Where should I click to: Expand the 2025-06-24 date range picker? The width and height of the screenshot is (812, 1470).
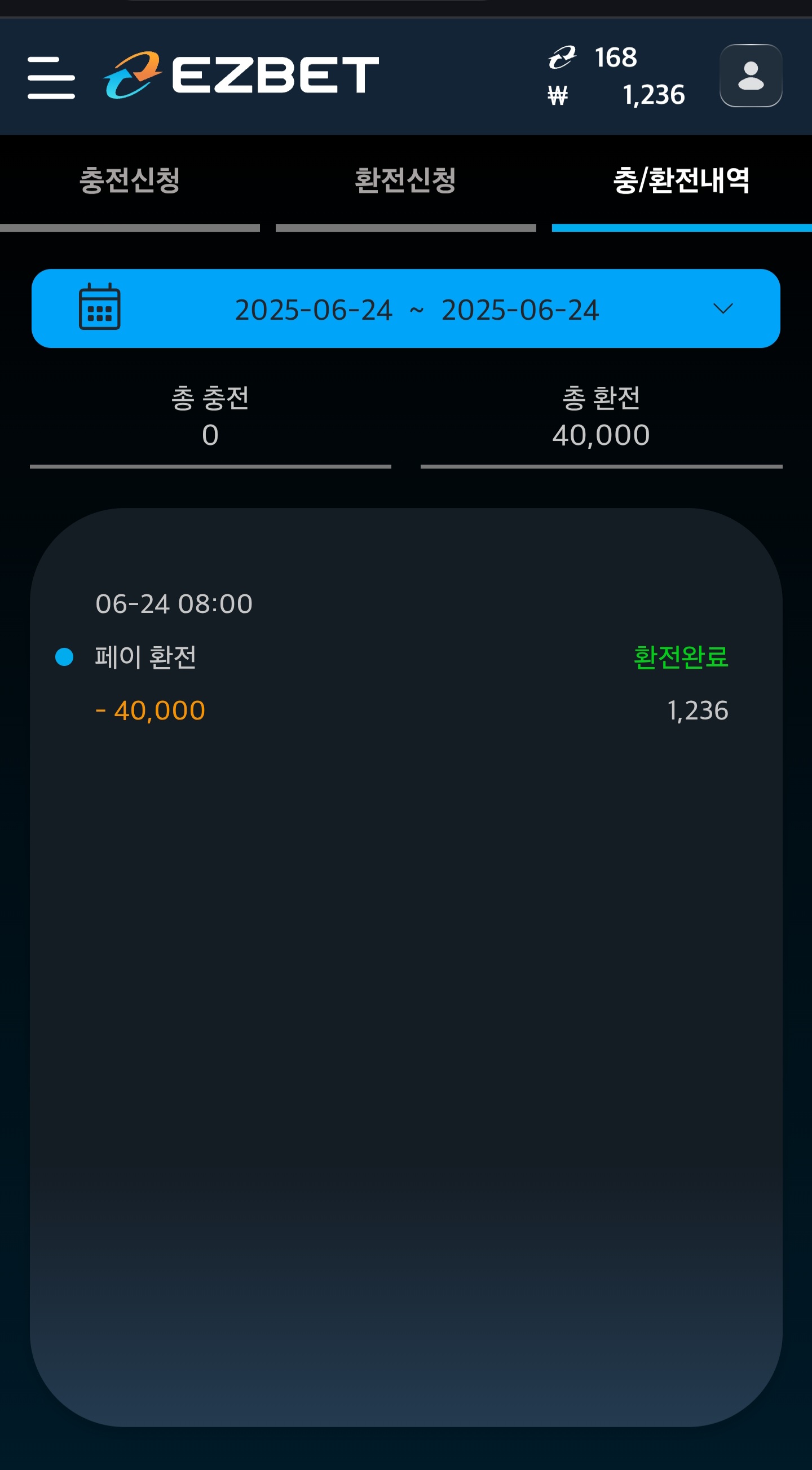coord(405,309)
